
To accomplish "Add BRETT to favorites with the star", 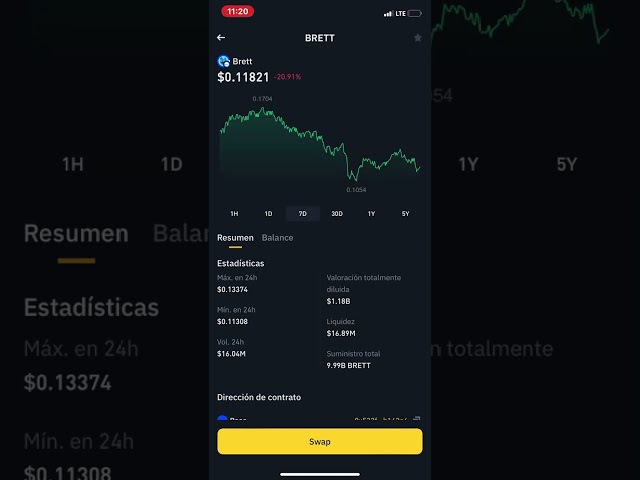I will click(418, 38).
